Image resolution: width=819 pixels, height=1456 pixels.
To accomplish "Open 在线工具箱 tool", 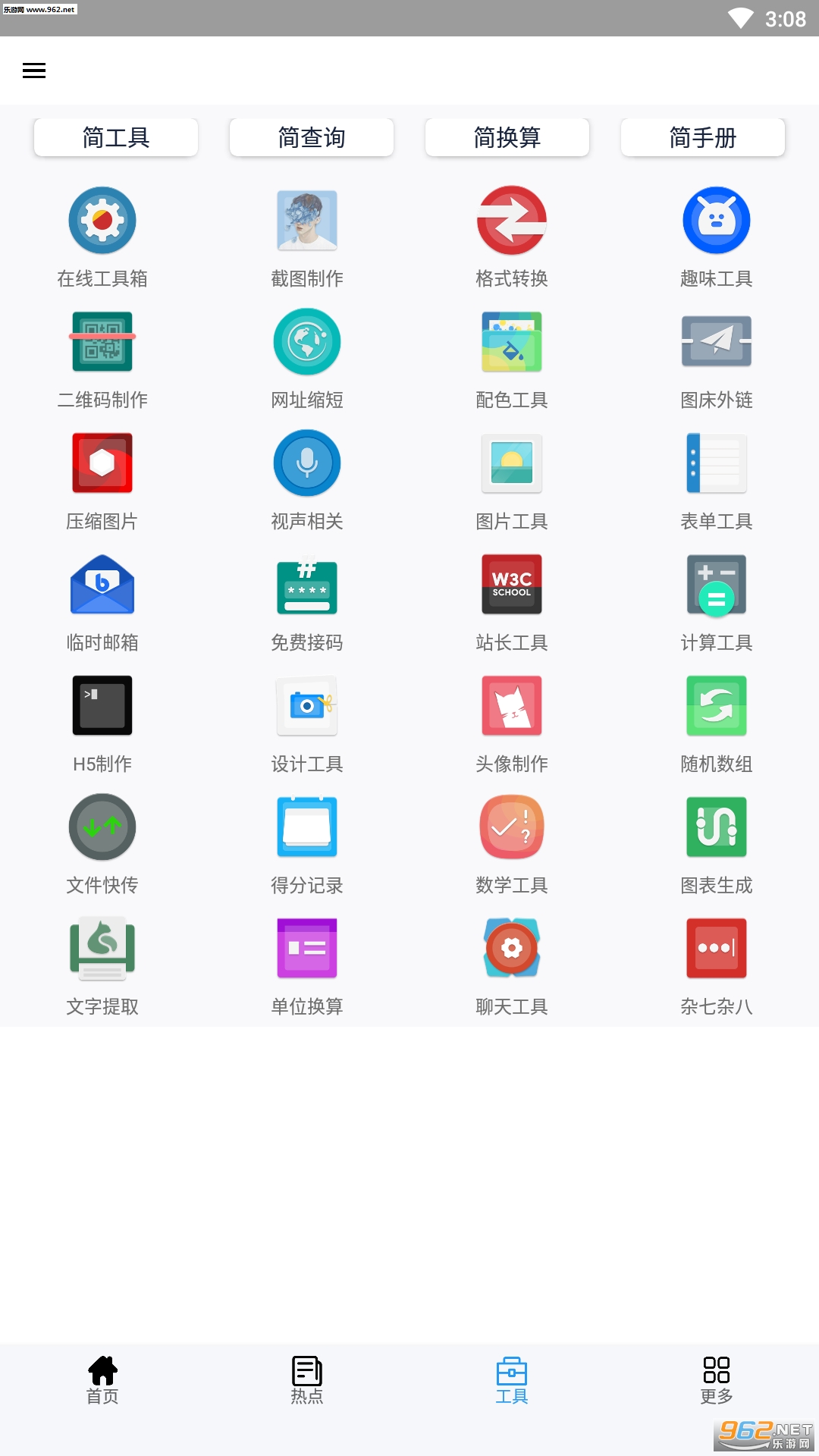I will (x=102, y=221).
